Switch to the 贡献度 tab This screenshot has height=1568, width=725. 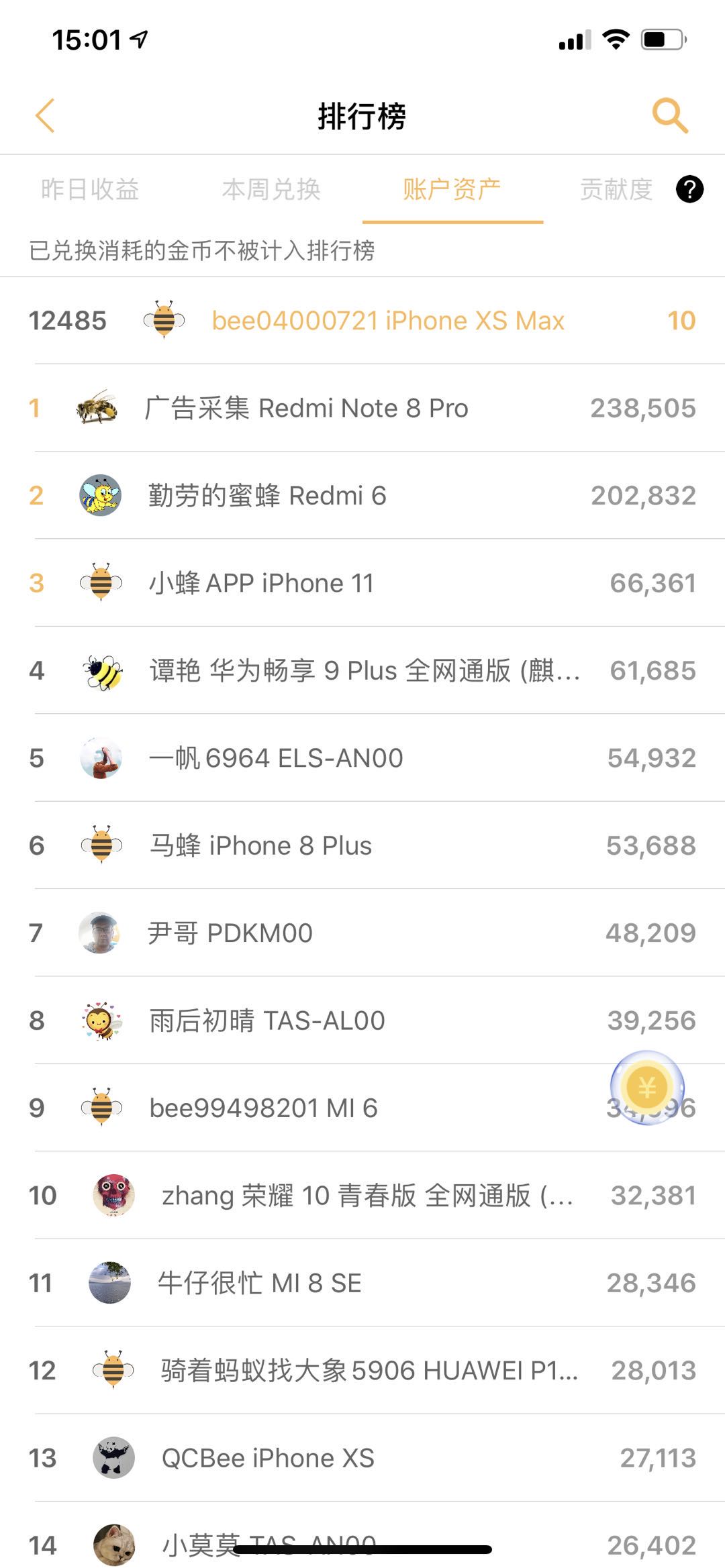tap(616, 190)
